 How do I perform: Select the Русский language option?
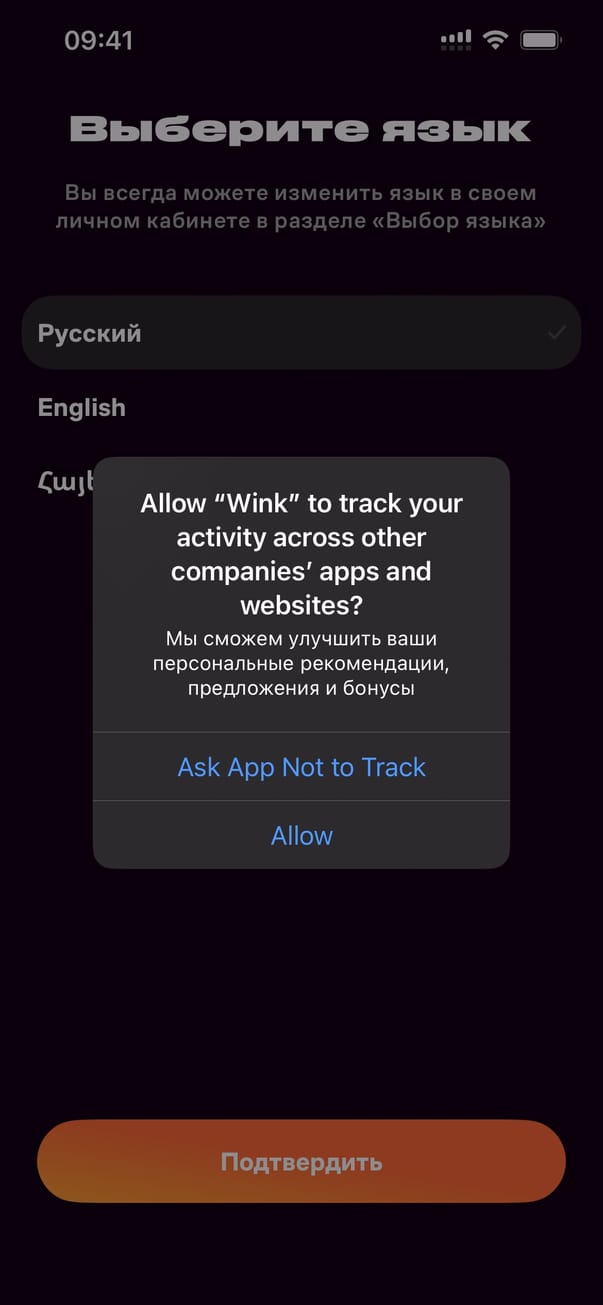[300, 333]
